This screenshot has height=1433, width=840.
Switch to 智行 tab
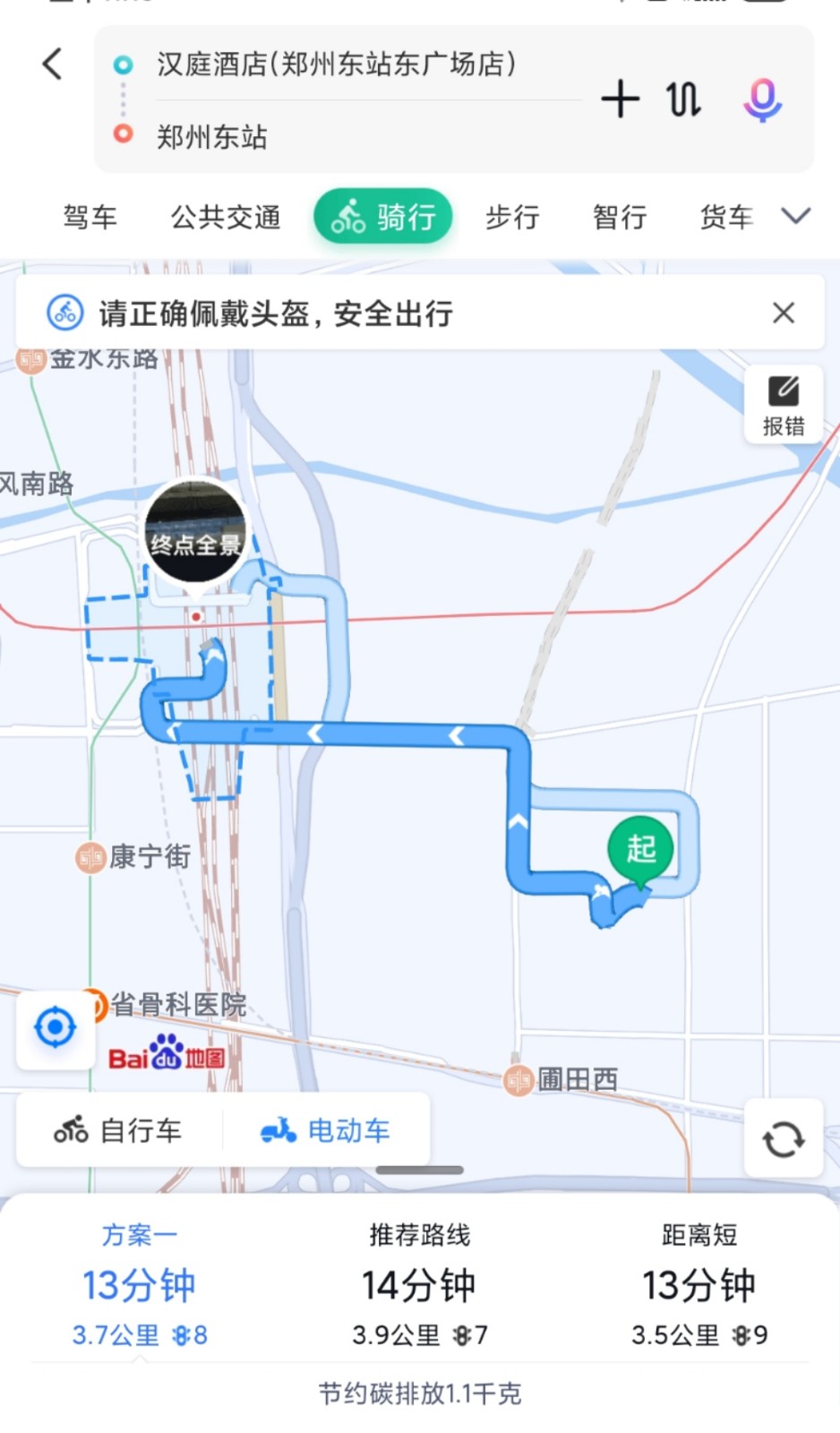tap(620, 217)
